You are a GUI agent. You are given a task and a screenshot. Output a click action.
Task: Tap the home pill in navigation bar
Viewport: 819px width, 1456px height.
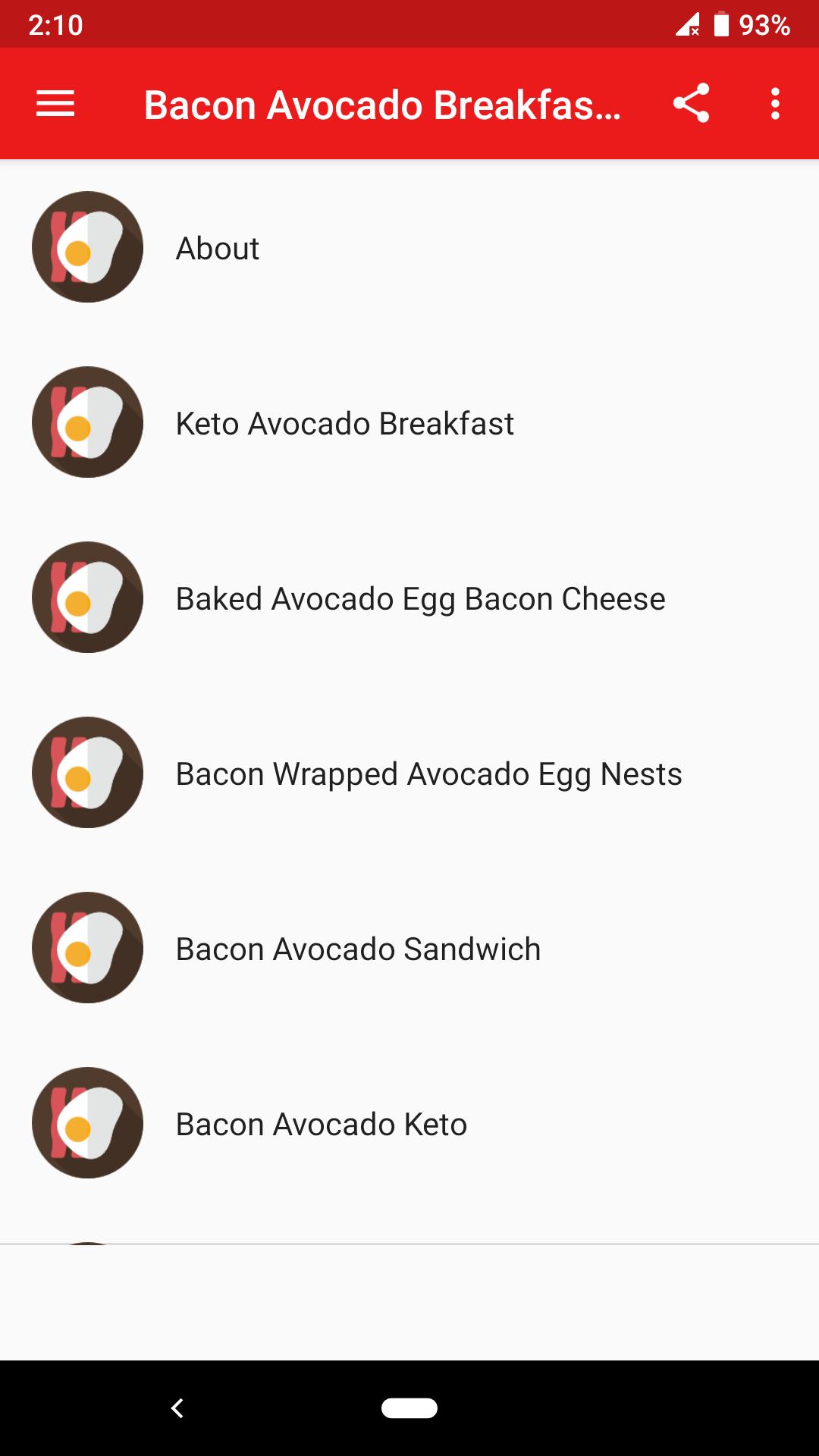(x=409, y=1408)
